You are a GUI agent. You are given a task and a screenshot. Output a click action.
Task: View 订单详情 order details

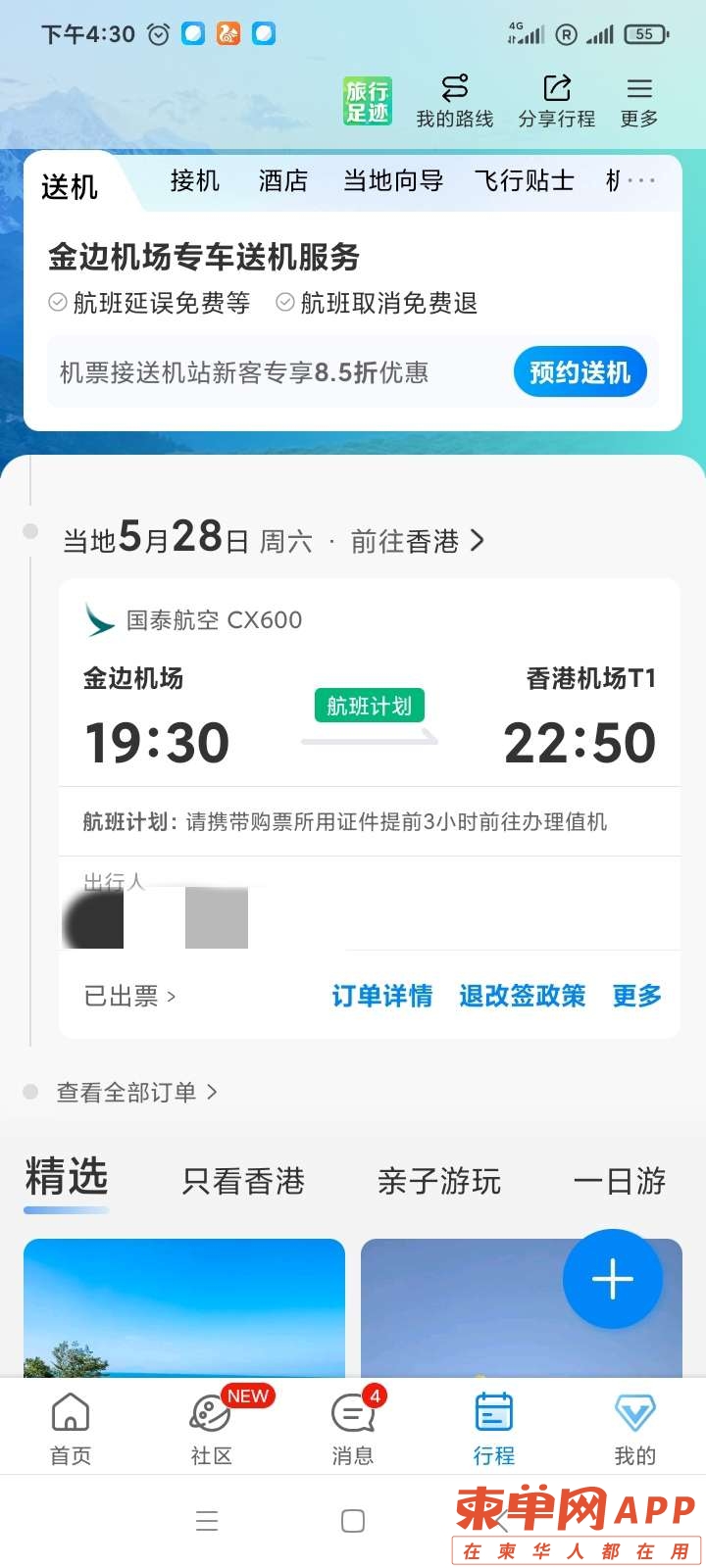pyautogui.click(x=381, y=997)
